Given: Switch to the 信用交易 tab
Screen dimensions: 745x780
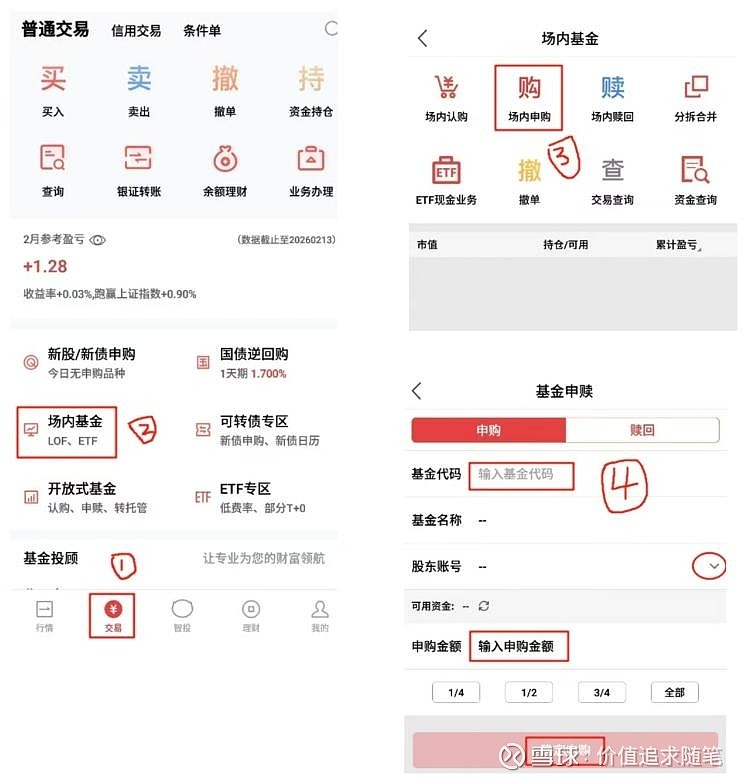Looking at the screenshot, I should click(136, 30).
